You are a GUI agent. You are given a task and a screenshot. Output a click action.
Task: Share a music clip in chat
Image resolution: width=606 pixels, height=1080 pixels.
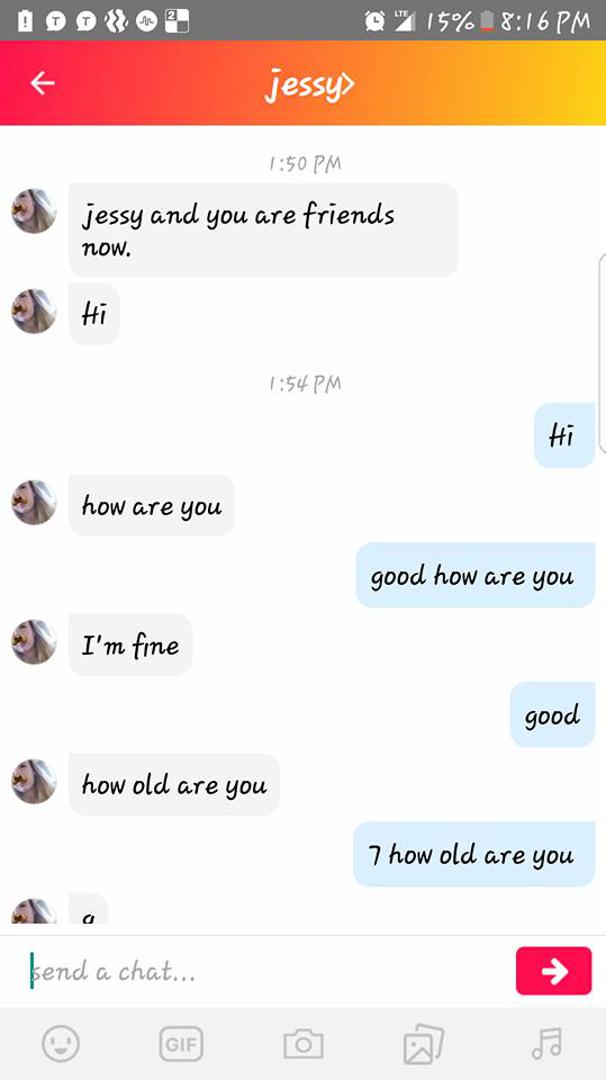click(546, 1044)
